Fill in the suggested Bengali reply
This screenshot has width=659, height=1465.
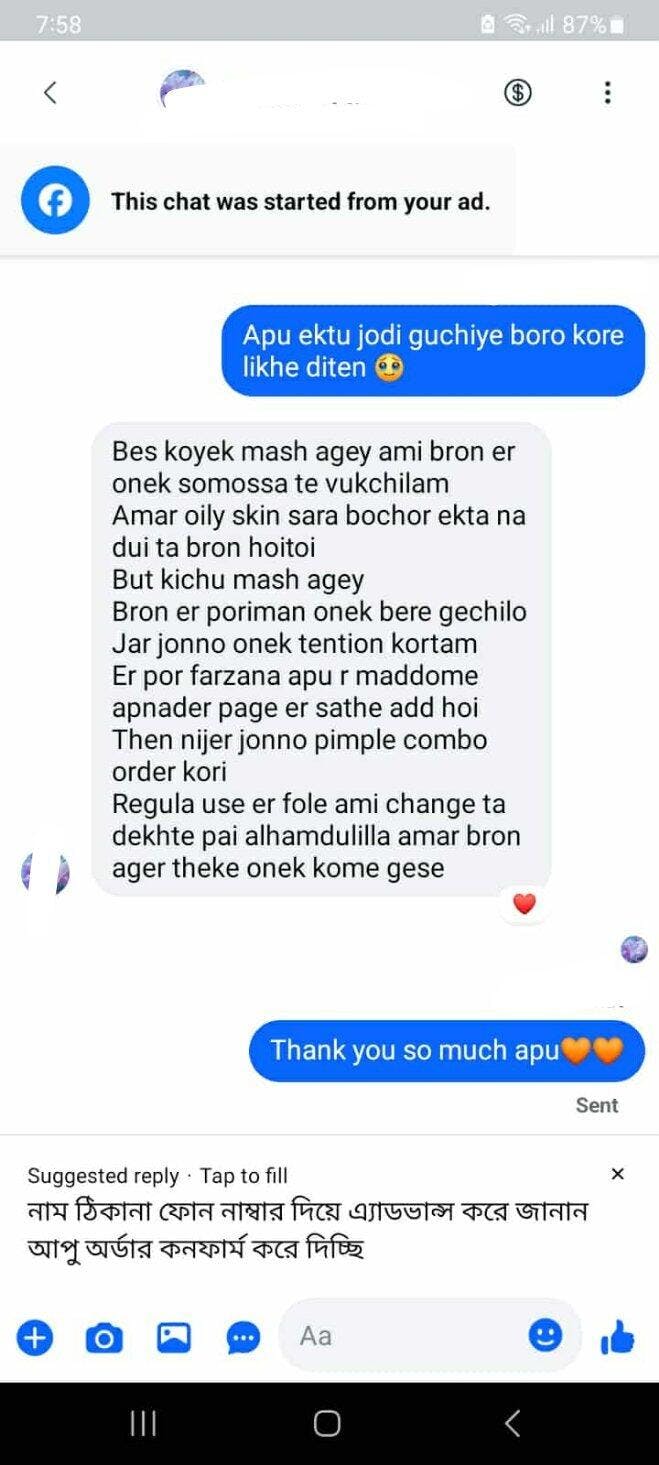tap(306, 1229)
